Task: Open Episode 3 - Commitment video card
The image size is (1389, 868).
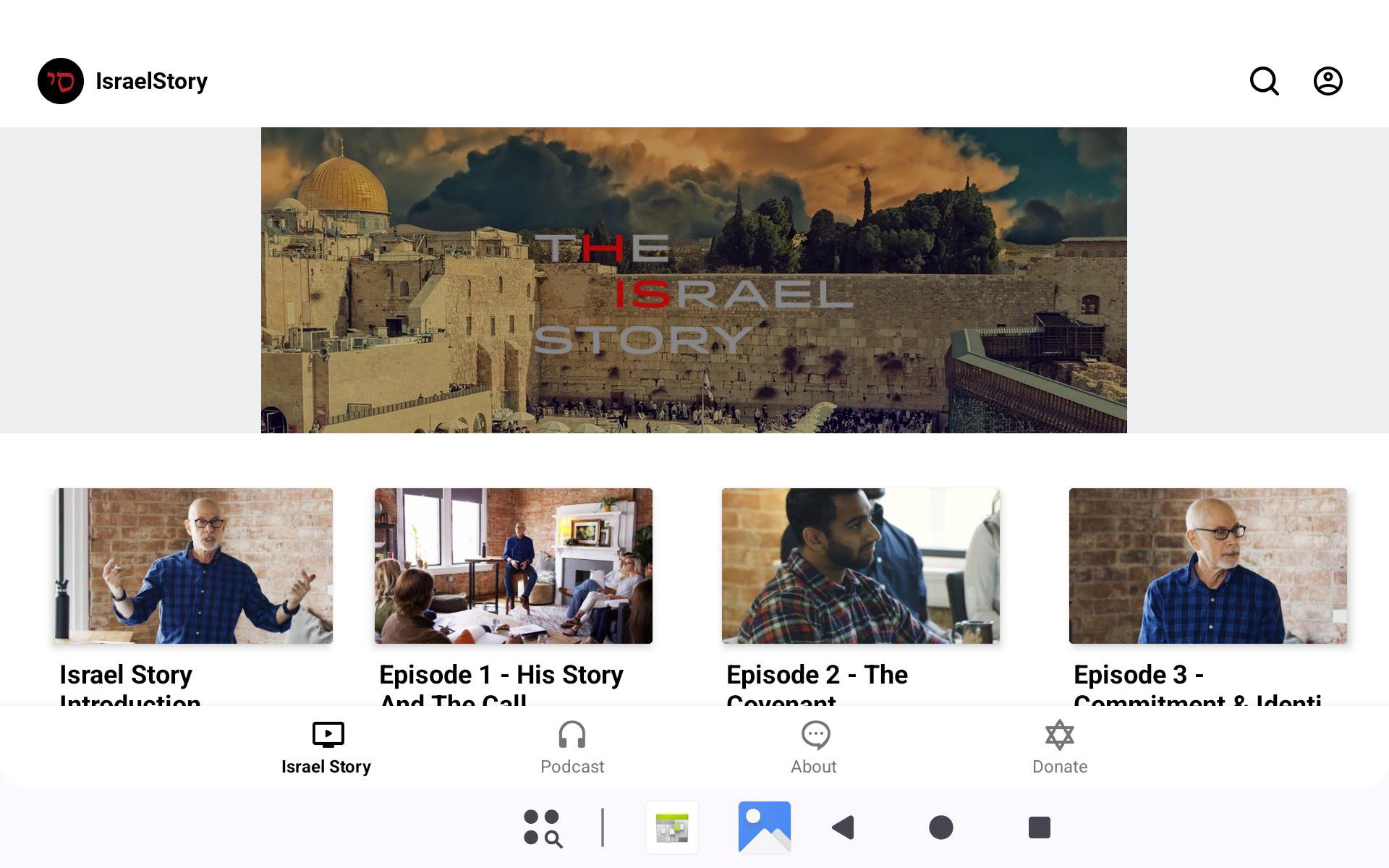Action: [1208, 566]
